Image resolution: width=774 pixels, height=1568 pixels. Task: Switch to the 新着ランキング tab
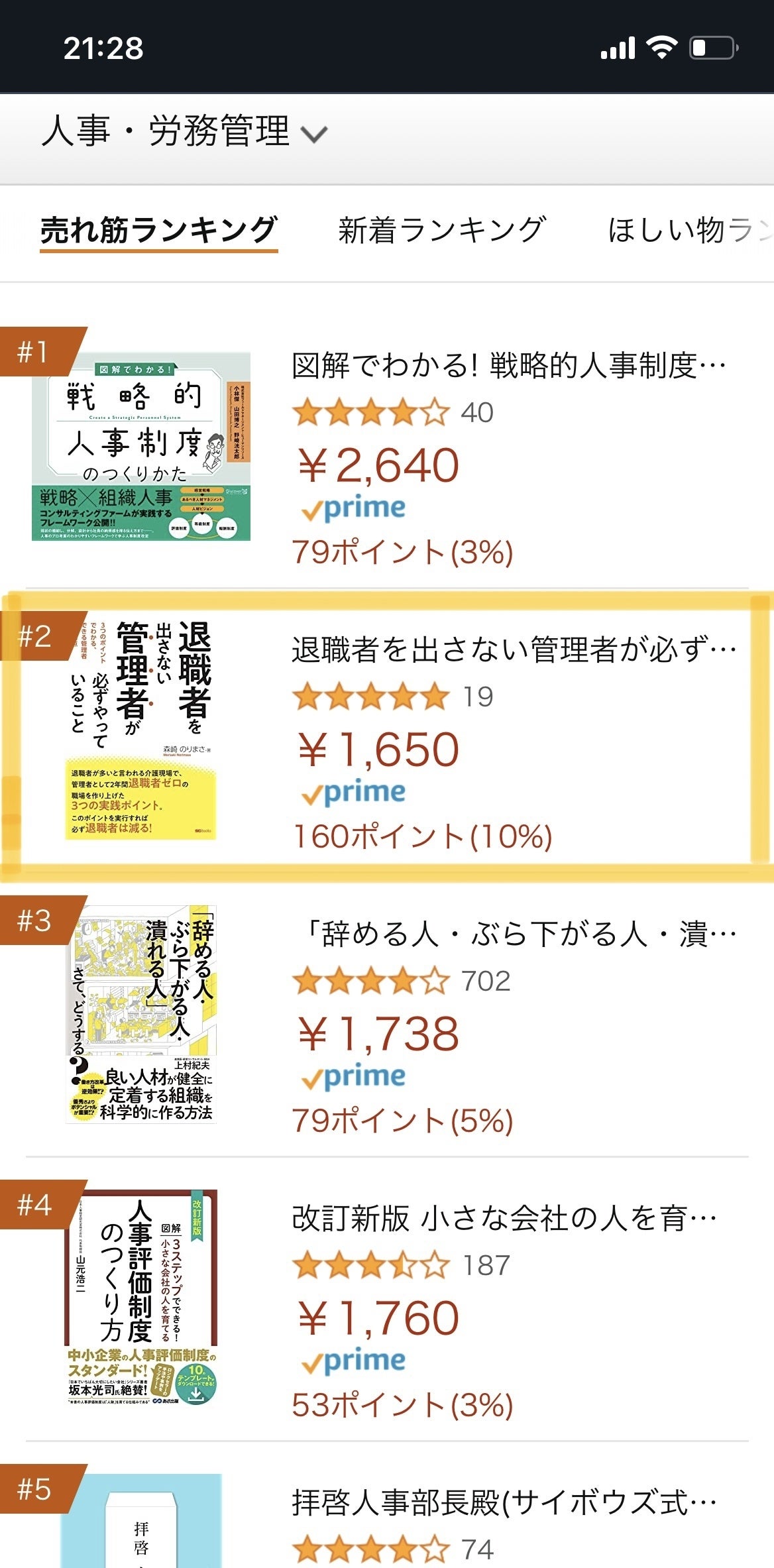(442, 230)
